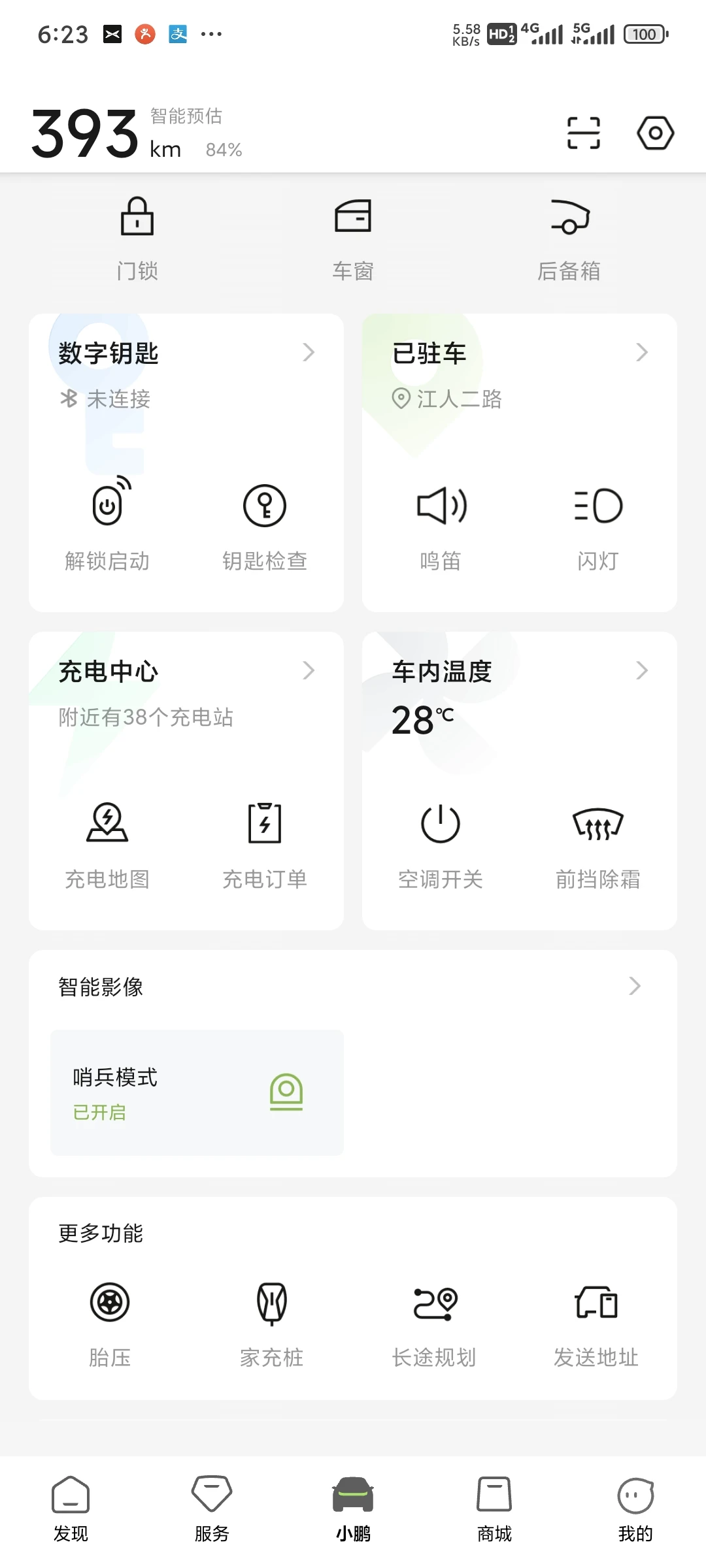
Task: Turn on 前挡除霜 front defrost
Action: (598, 843)
